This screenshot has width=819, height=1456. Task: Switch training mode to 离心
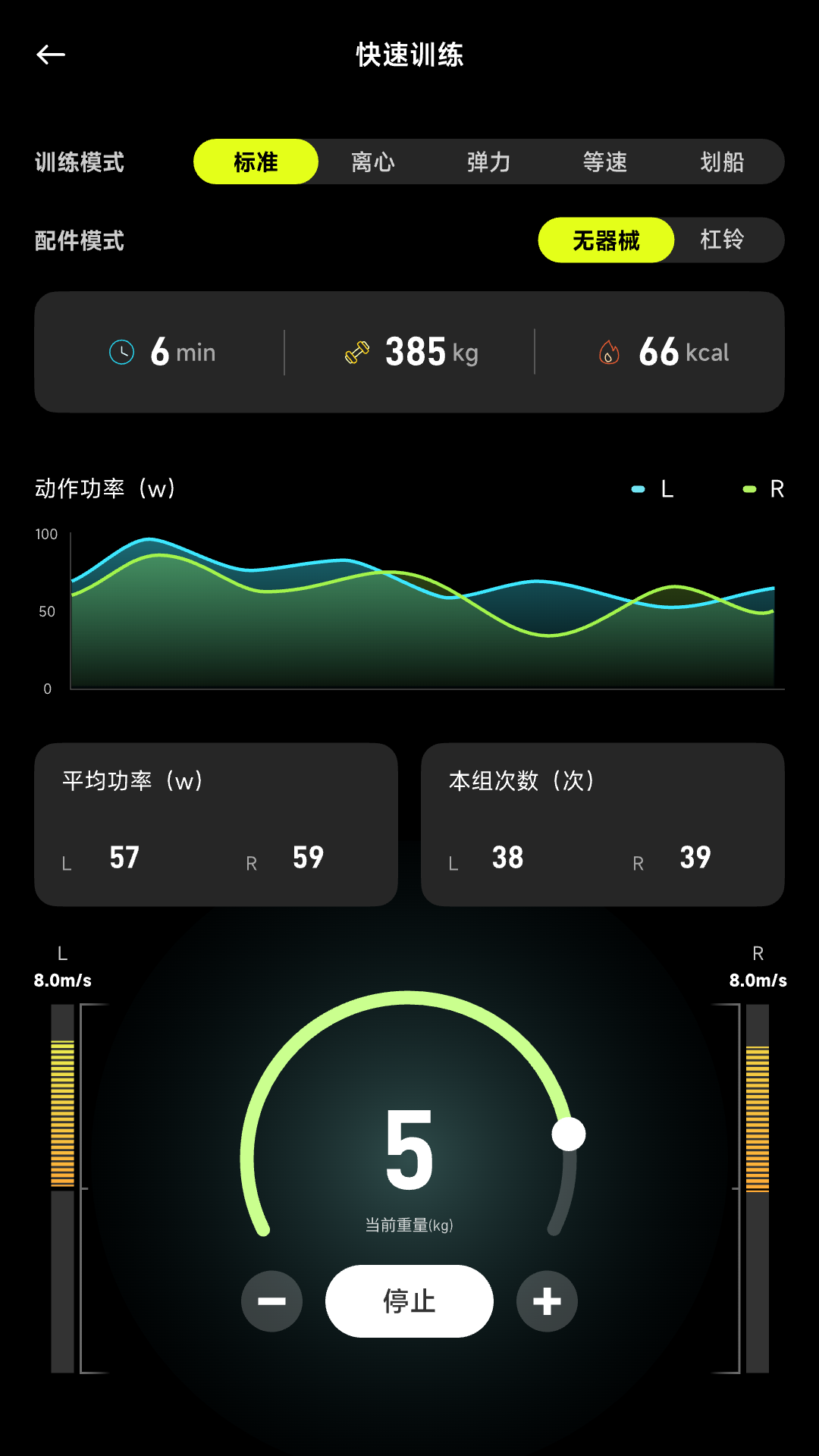pyautogui.click(x=372, y=162)
